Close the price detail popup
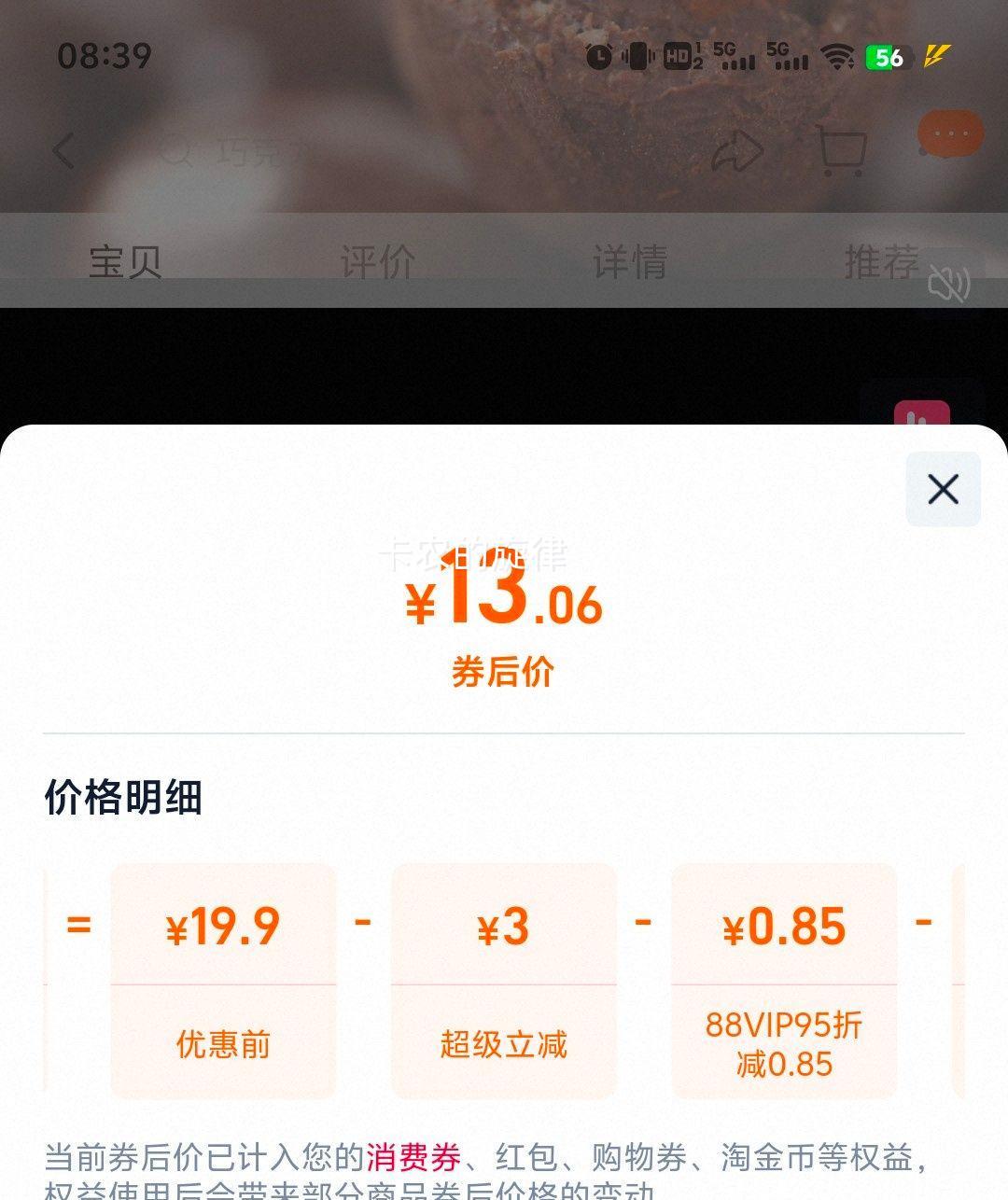The image size is (1008, 1200). tap(942, 488)
